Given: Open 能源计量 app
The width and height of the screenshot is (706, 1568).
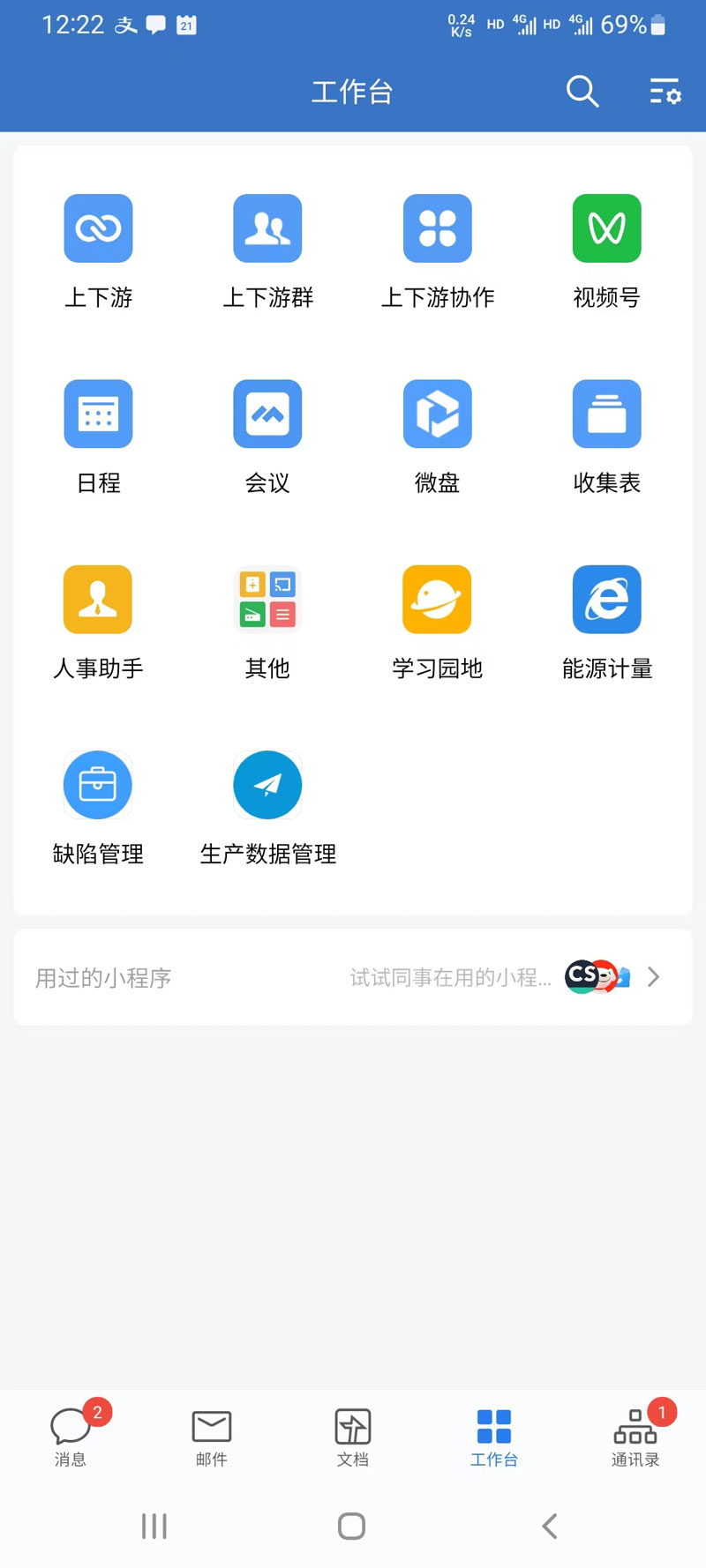Looking at the screenshot, I should (x=606, y=600).
